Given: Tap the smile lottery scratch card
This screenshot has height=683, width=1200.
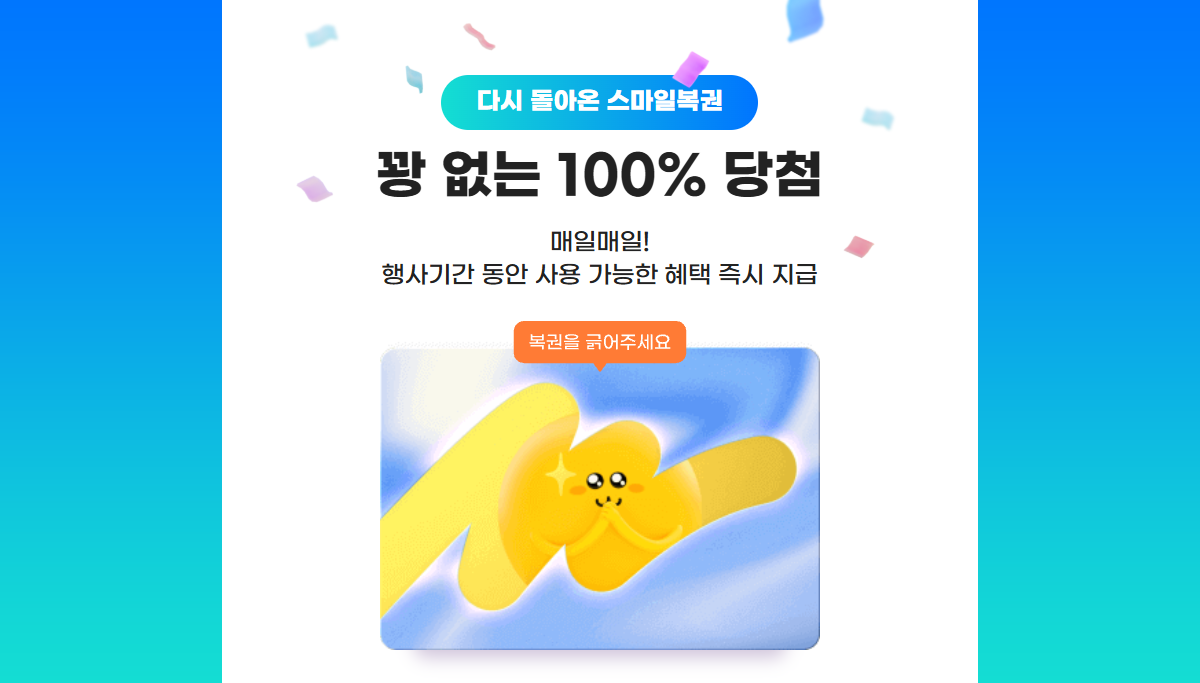Looking at the screenshot, I should click(600, 500).
